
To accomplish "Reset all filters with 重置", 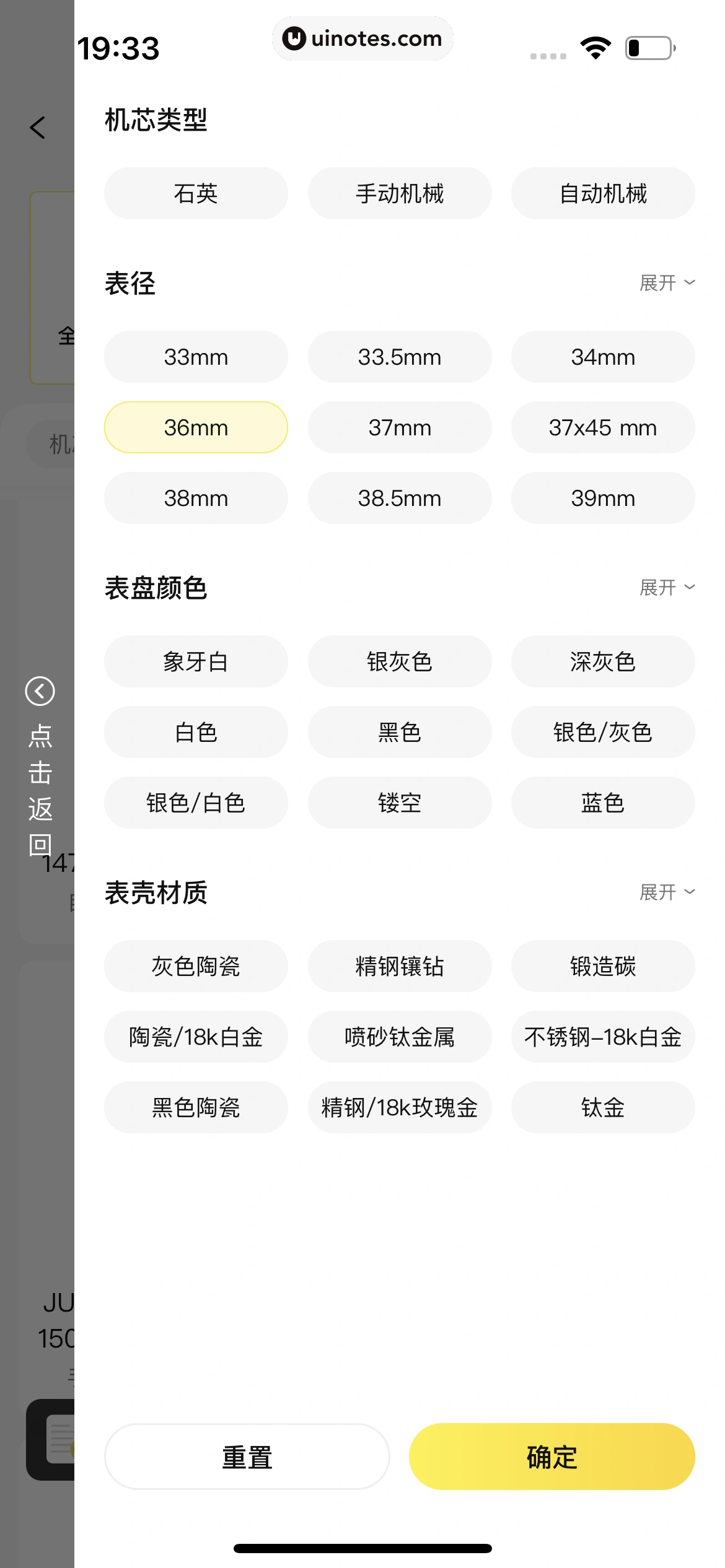I will click(x=247, y=1457).
